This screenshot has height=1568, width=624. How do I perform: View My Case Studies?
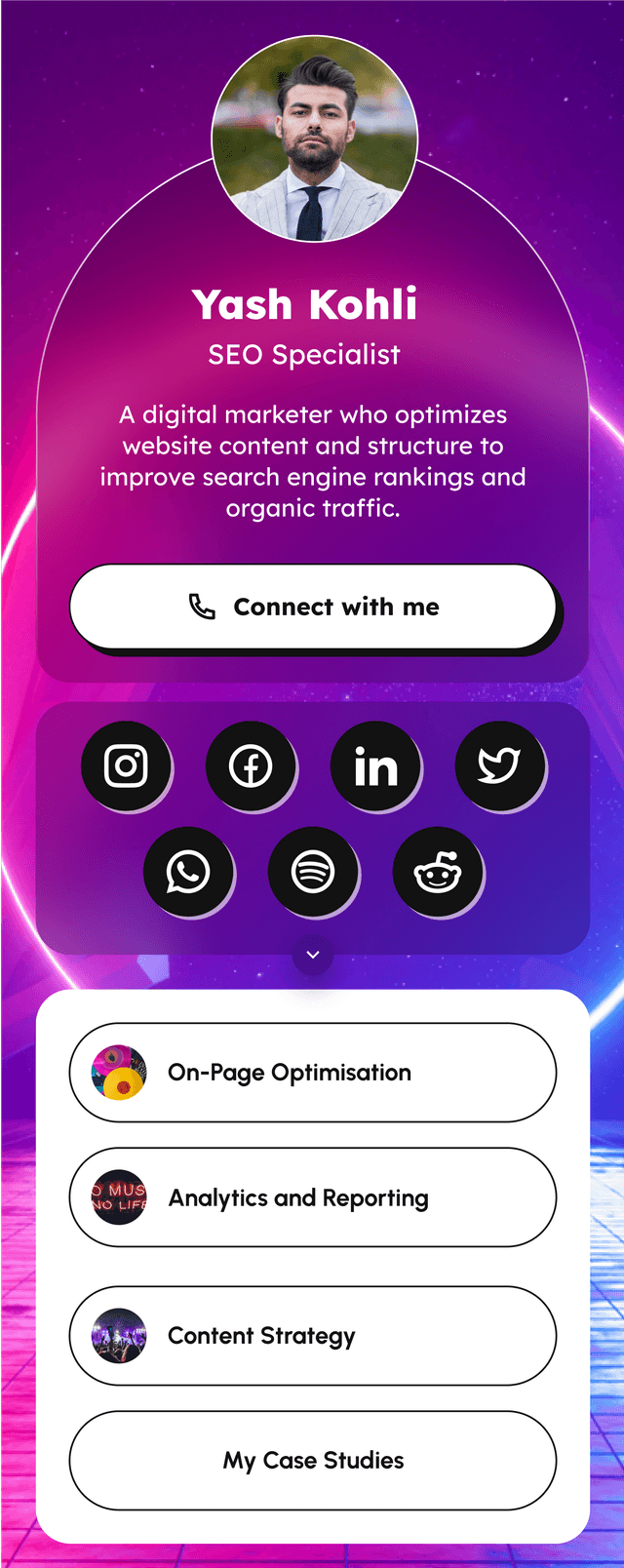[313, 1460]
